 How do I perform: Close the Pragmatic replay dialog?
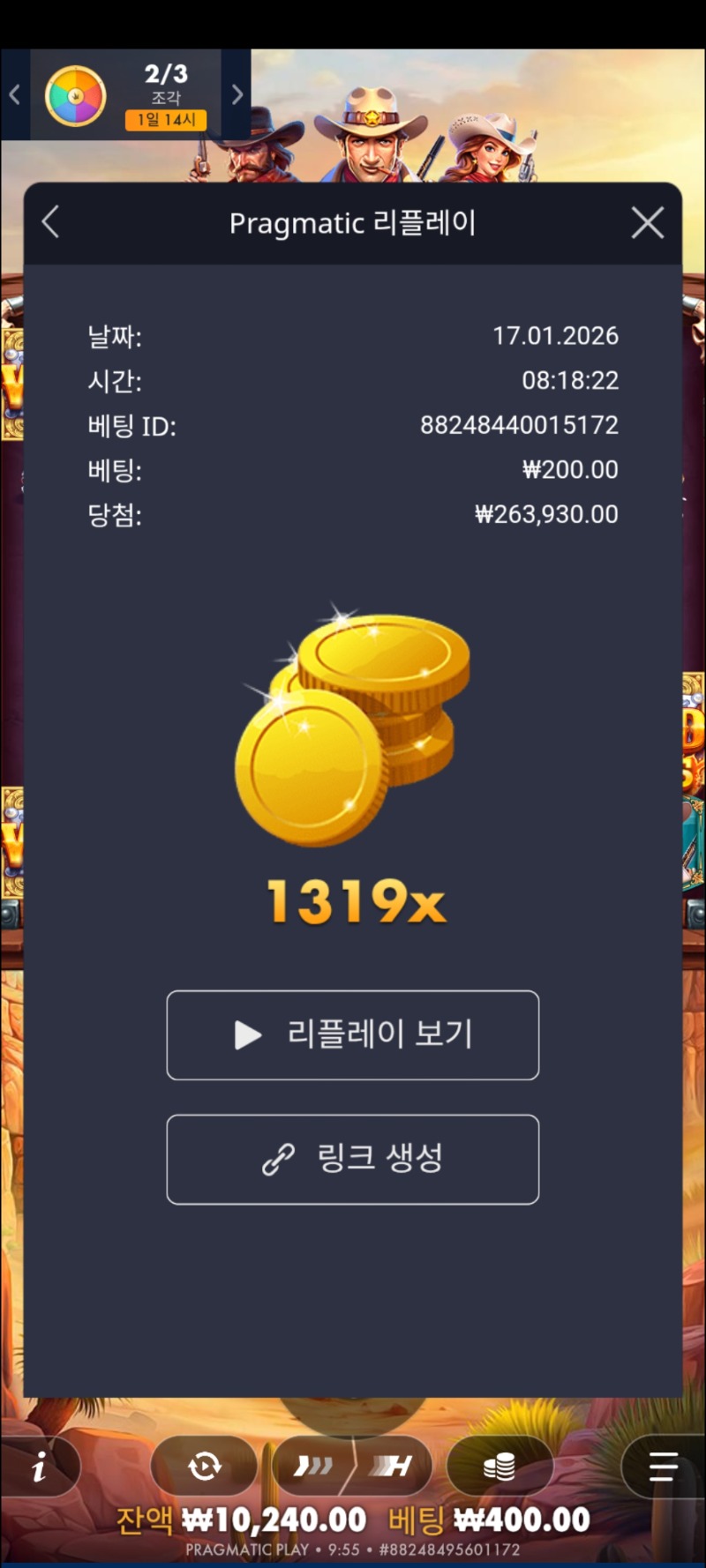(648, 223)
